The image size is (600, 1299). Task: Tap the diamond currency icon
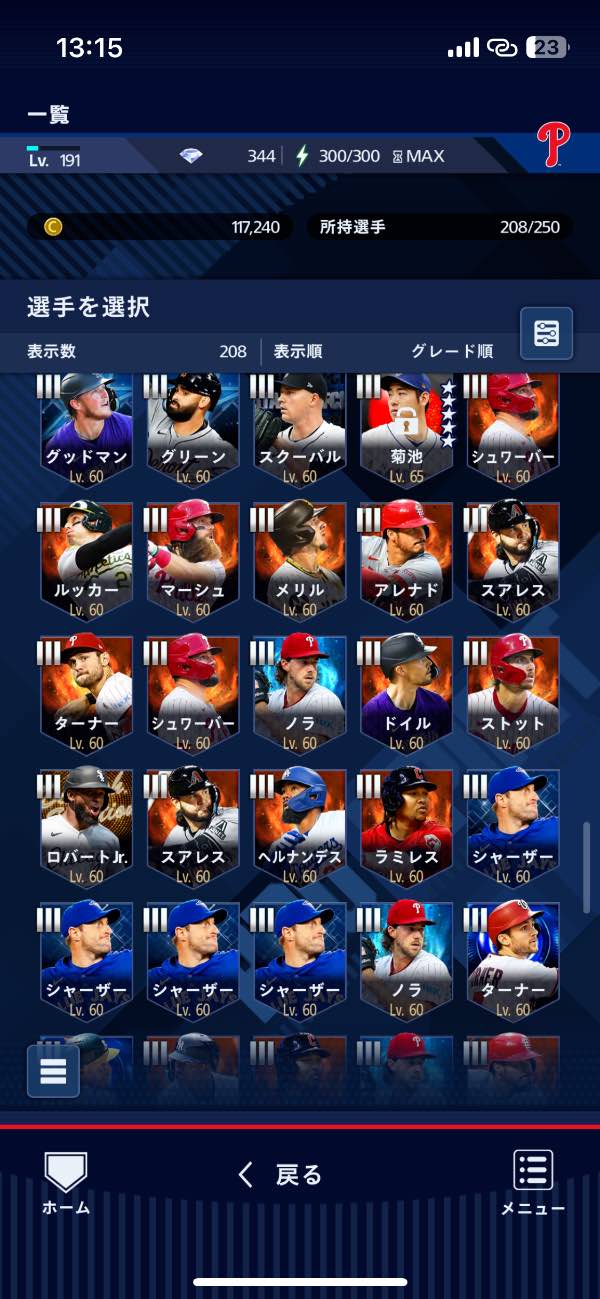pyautogui.click(x=190, y=156)
